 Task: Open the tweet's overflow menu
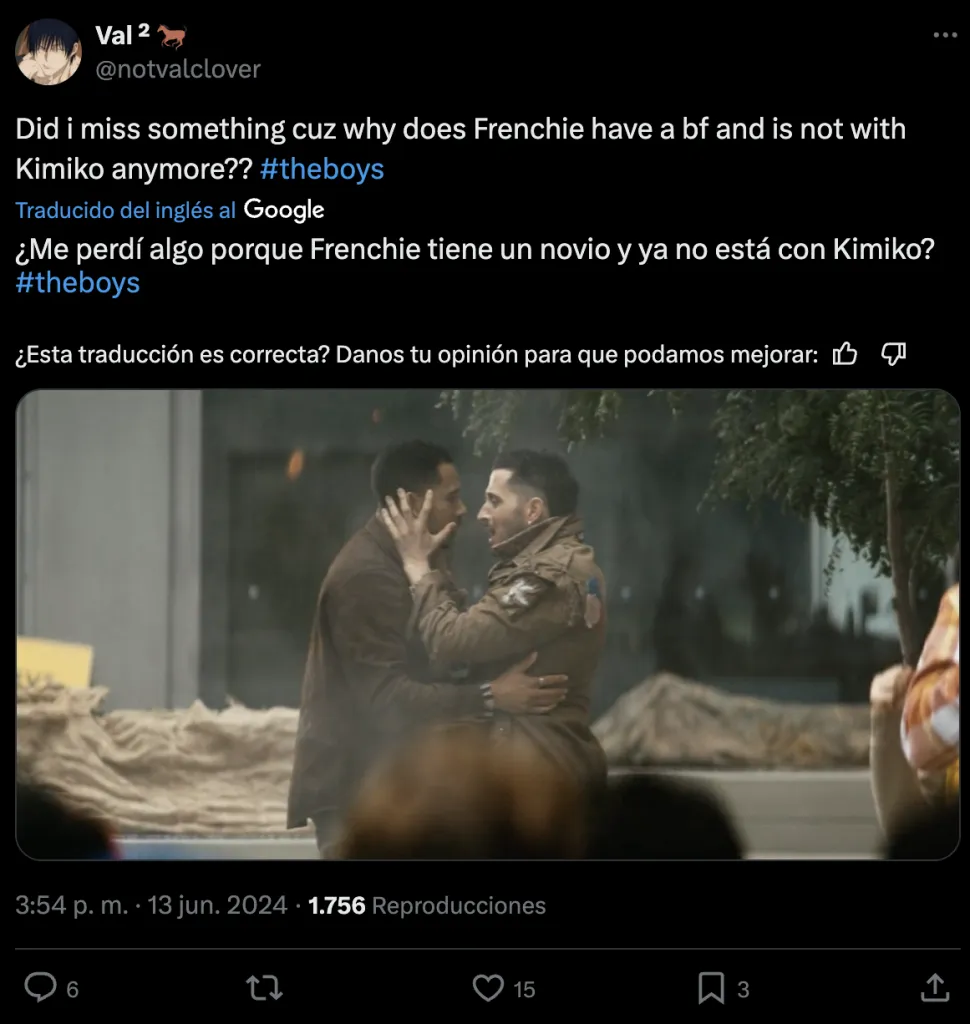[x=944, y=35]
